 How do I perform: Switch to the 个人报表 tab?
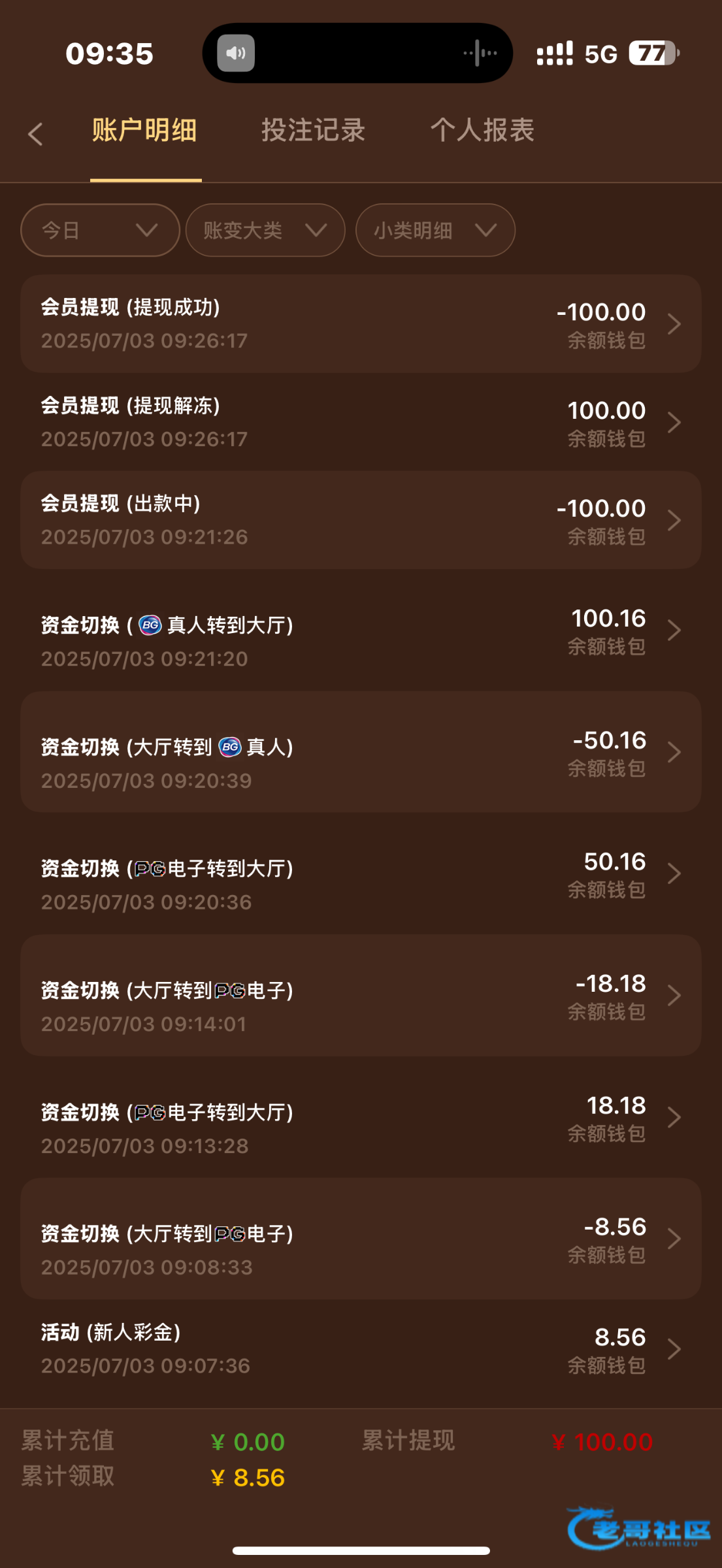tap(482, 131)
